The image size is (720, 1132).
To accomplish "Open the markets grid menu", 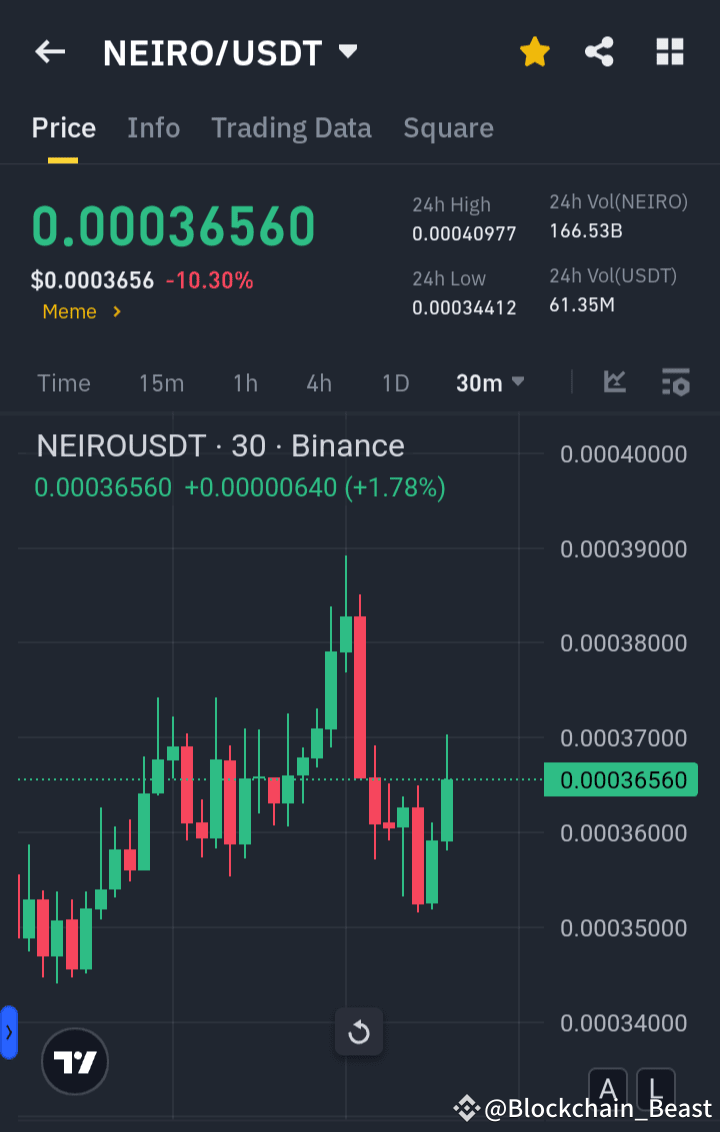I will tap(669, 52).
